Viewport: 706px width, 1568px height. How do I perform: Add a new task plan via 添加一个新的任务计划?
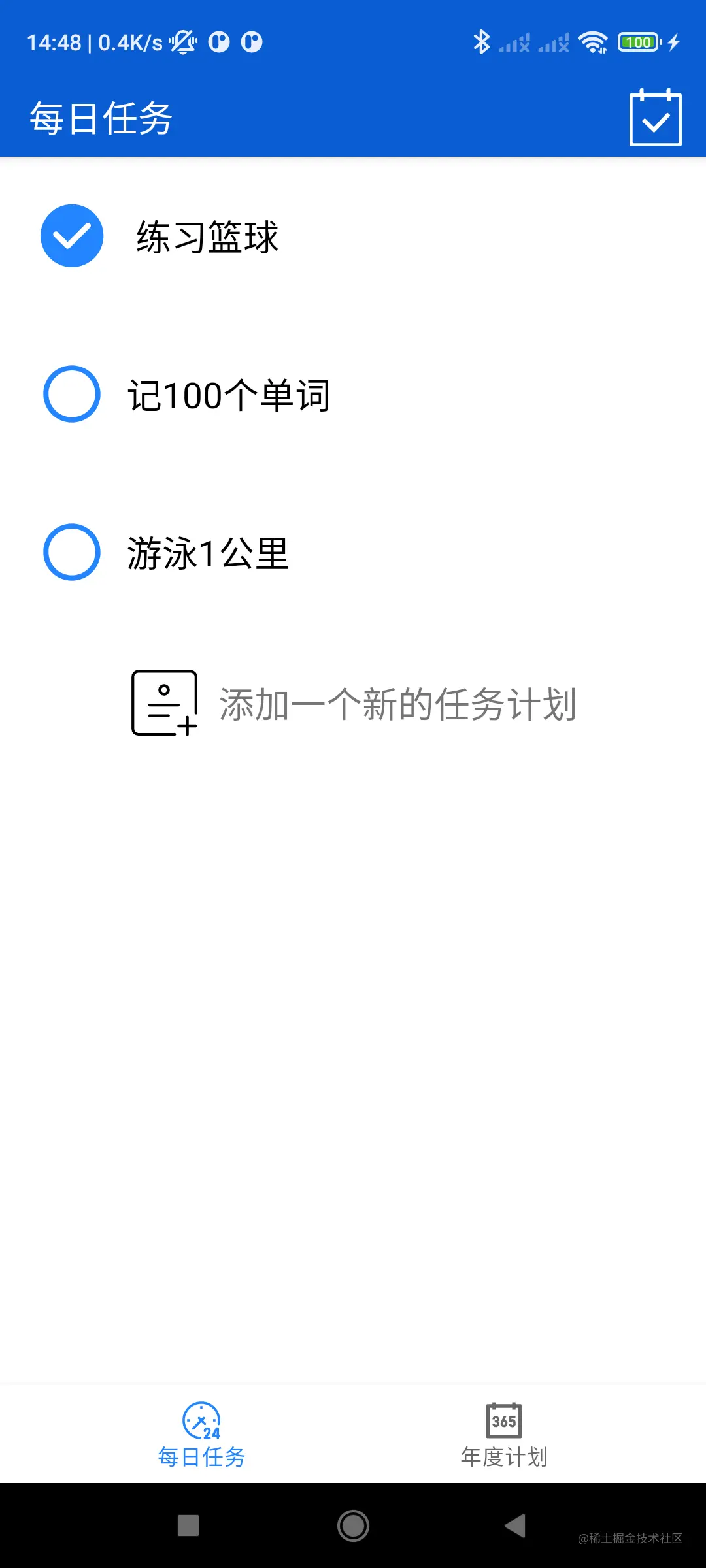[354, 704]
